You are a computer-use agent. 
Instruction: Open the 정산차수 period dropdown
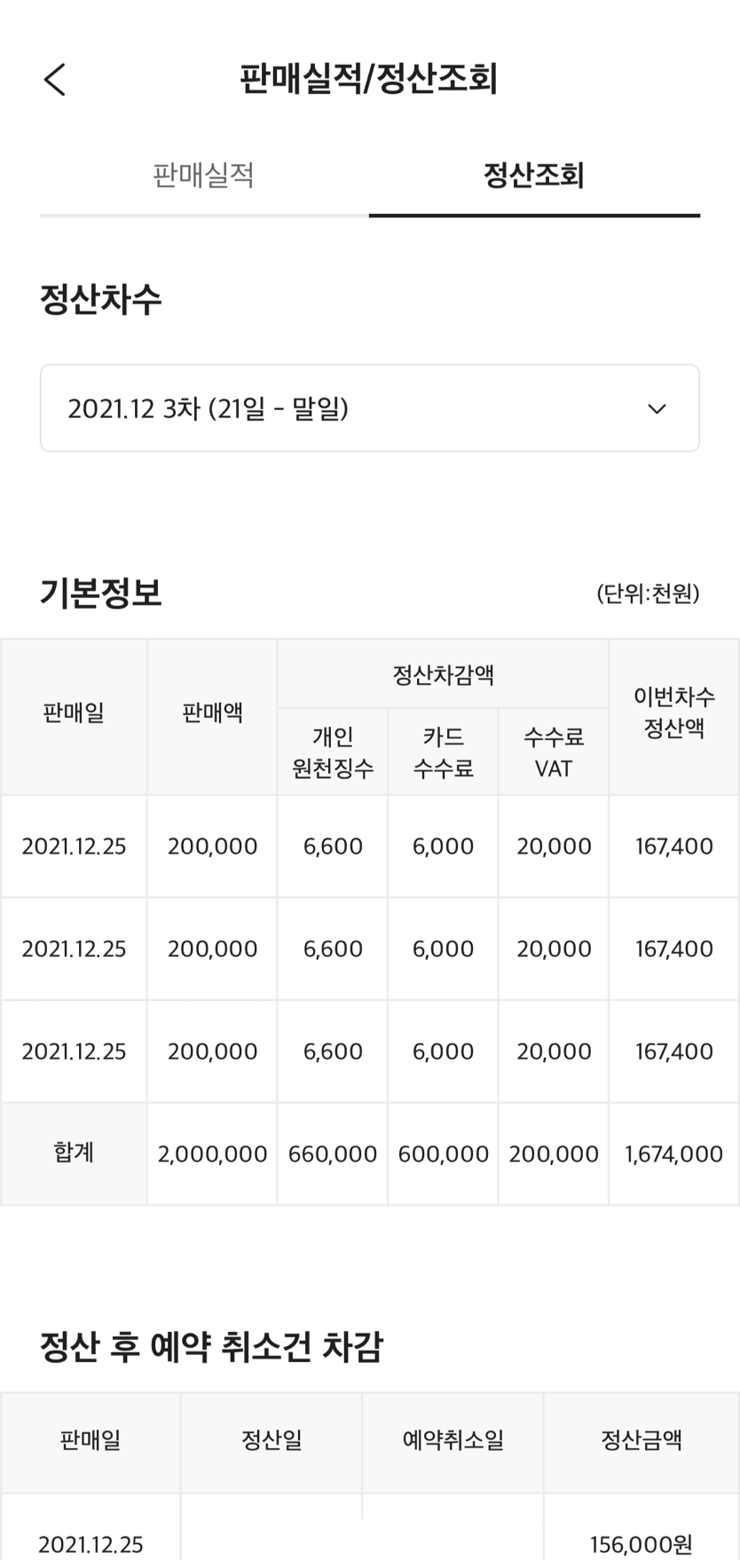(x=369, y=408)
